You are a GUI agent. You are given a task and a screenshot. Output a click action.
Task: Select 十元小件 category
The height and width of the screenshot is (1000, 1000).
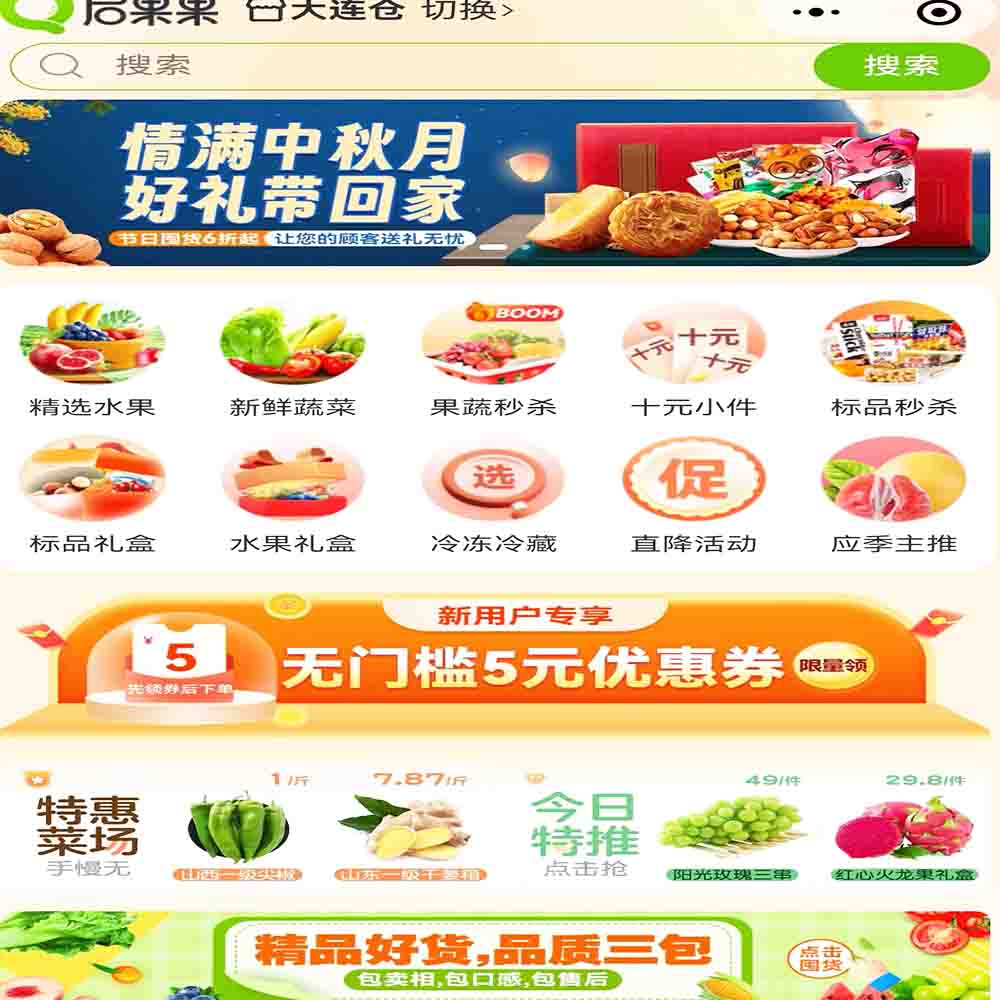click(x=693, y=360)
